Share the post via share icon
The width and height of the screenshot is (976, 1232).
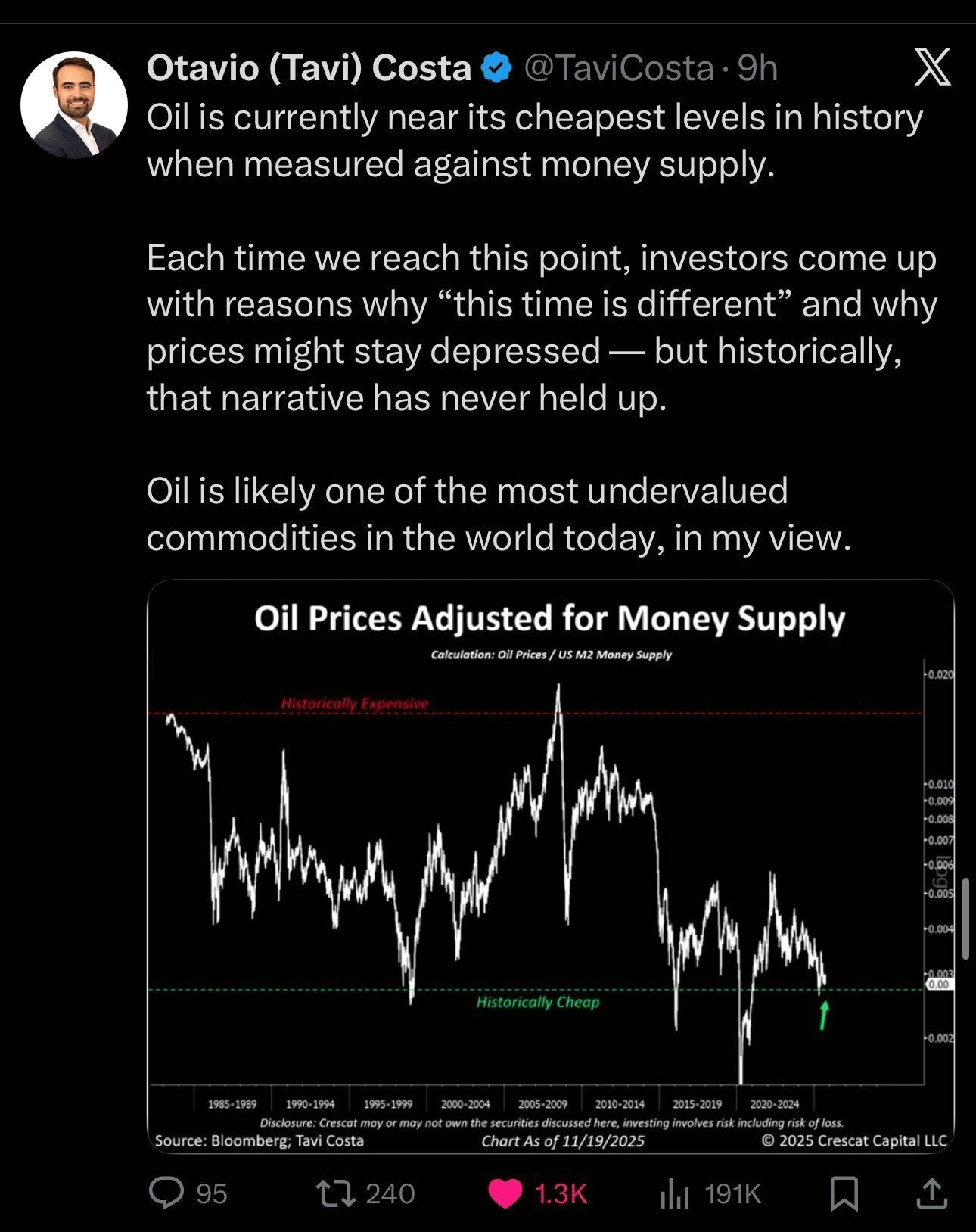931,1193
